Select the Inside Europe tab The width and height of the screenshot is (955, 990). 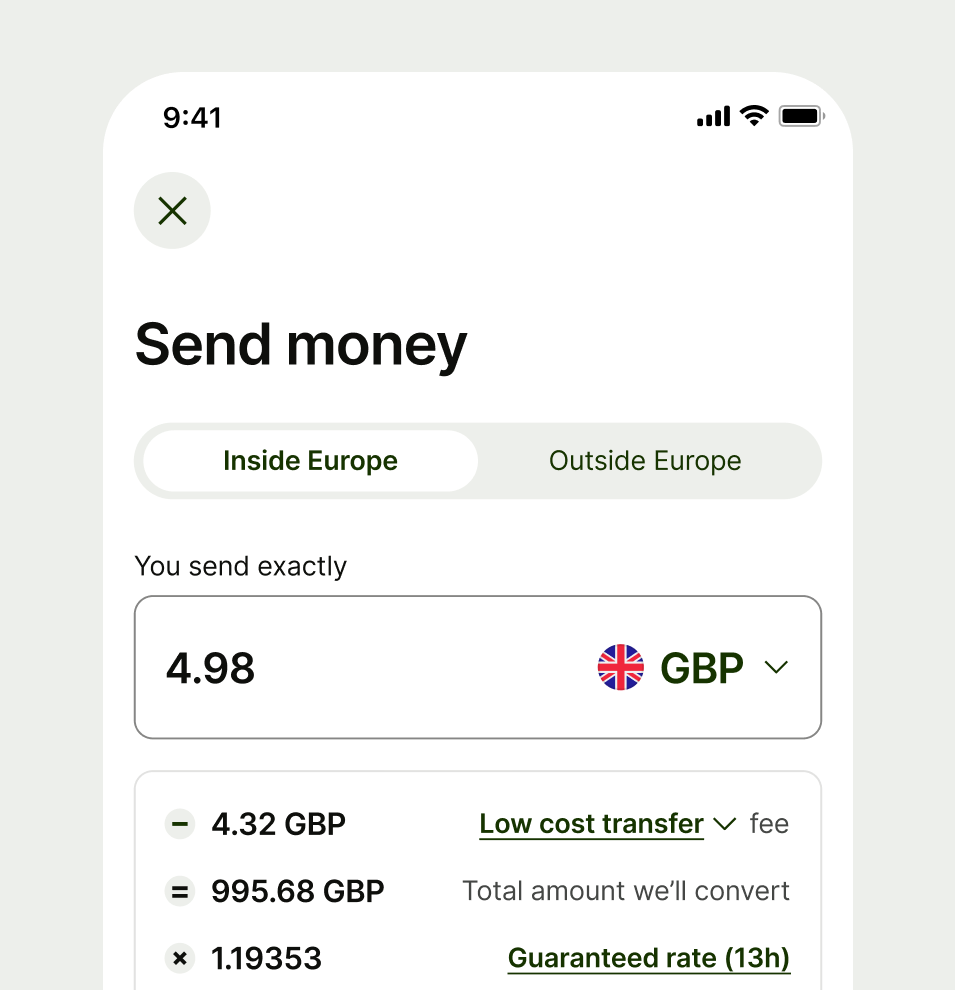(309, 460)
